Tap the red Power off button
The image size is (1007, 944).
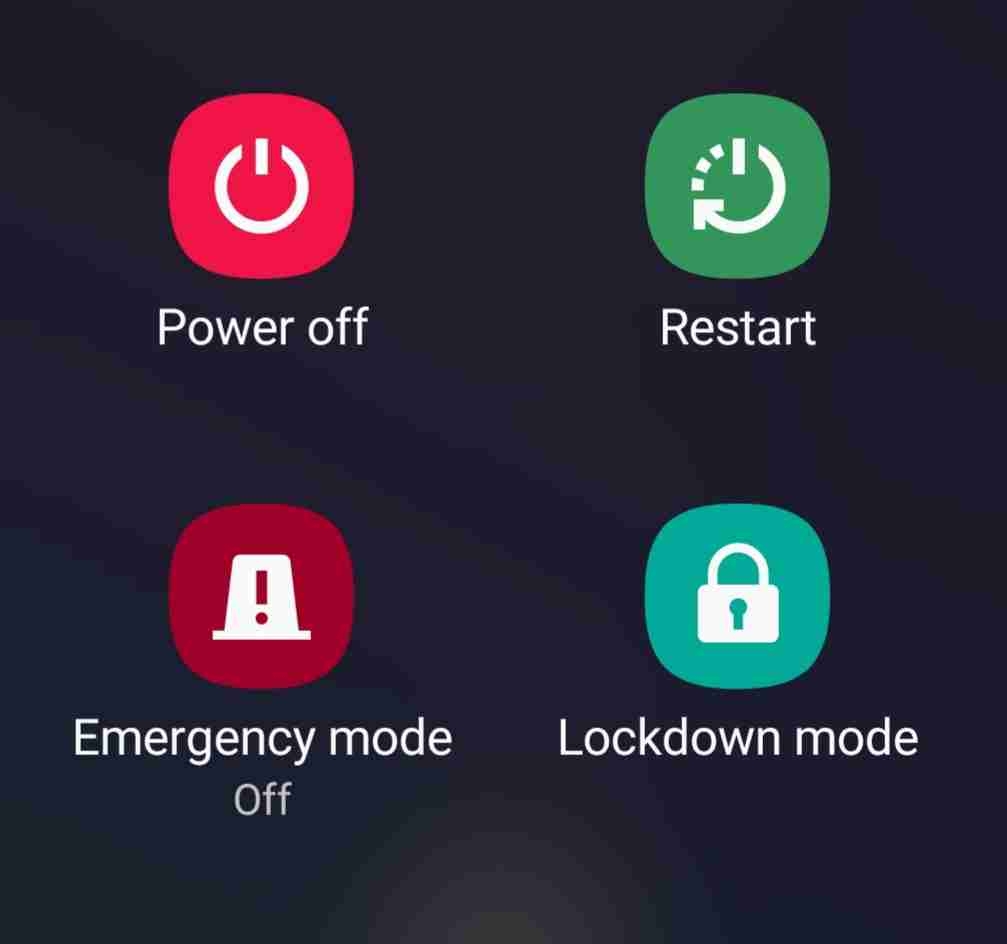pyautogui.click(x=261, y=186)
